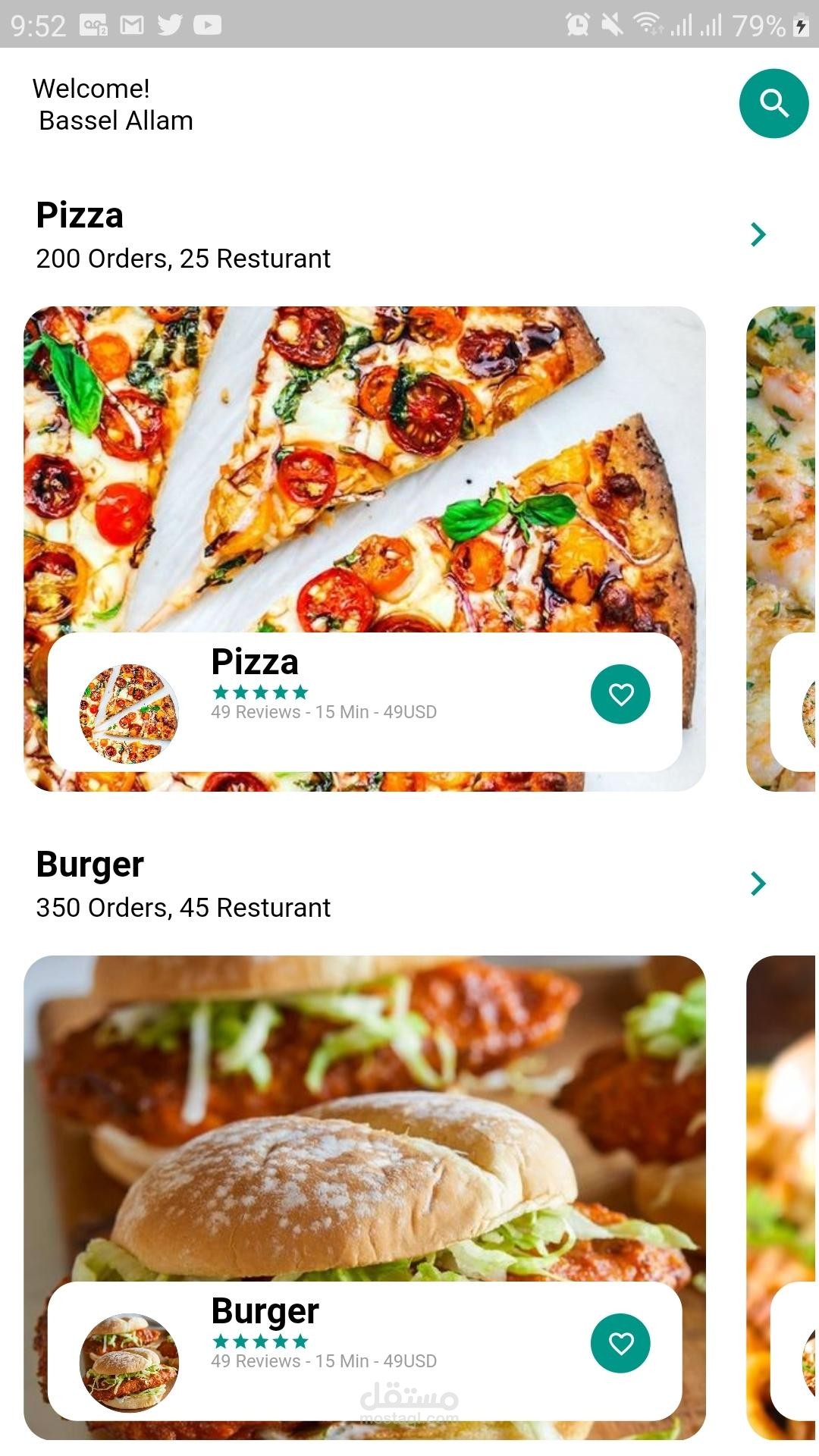Expand the Burger category with its chevron
This screenshot has height=1456, width=819.
758,883
